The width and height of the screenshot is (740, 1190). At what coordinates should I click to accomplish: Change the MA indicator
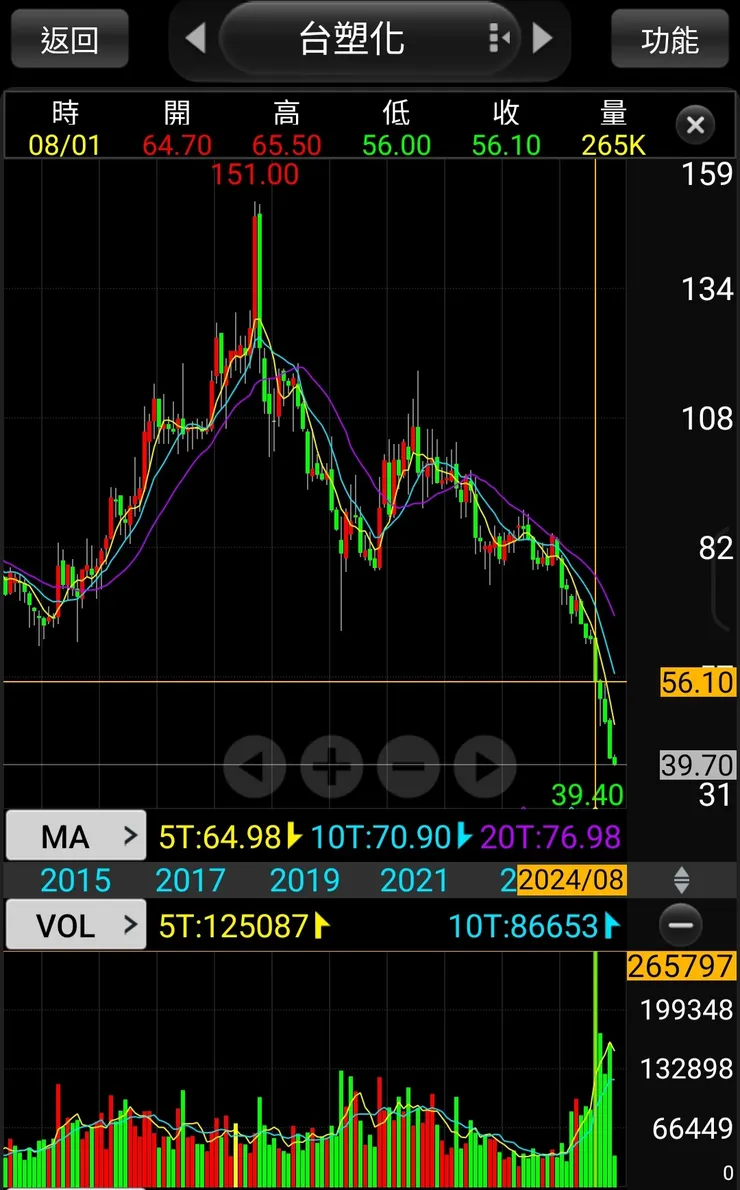click(x=76, y=836)
